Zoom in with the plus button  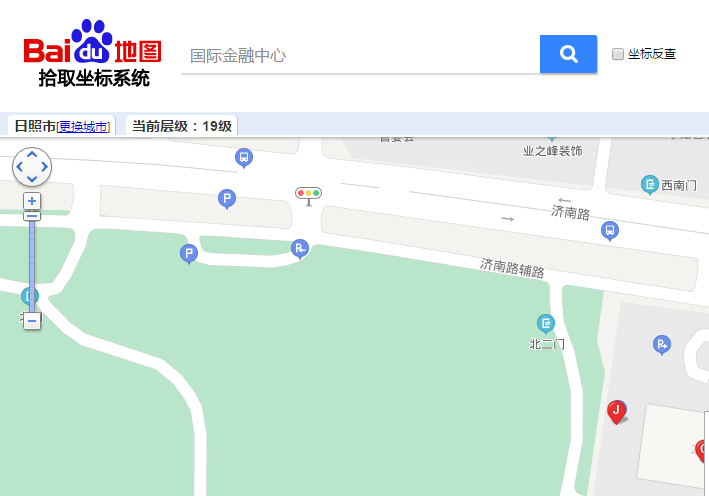coord(32,200)
